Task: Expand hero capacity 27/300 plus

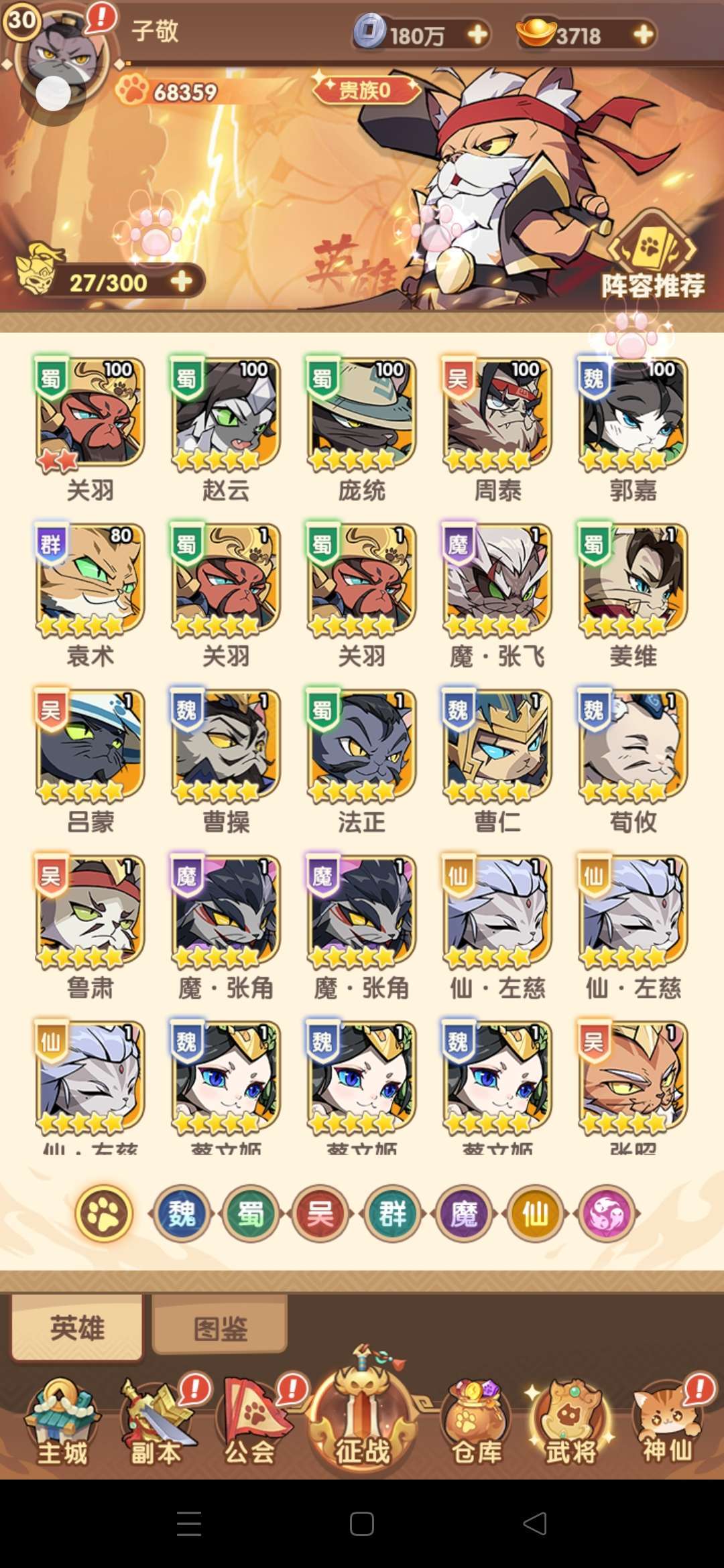Action: [x=182, y=282]
